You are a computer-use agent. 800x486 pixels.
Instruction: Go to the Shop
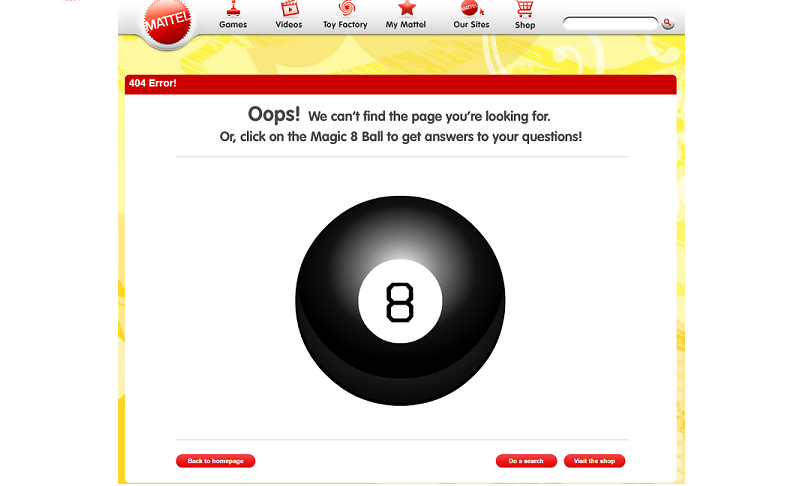tap(525, 15)
